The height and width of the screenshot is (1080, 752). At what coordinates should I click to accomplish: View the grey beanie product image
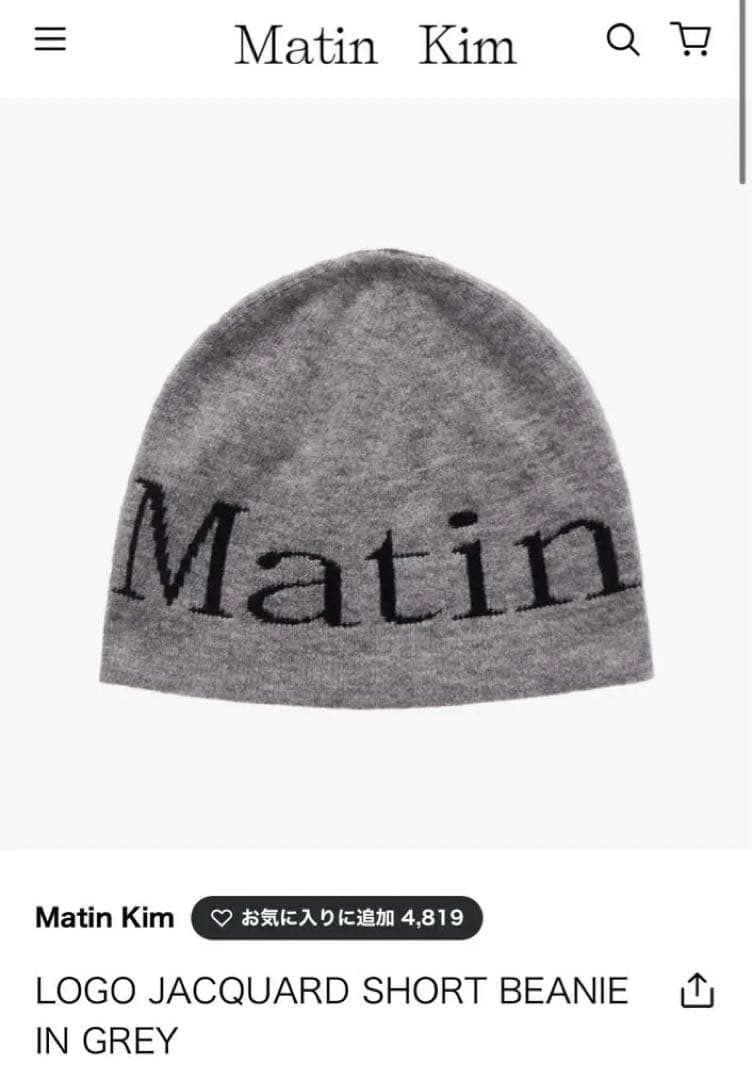[376, 480]
